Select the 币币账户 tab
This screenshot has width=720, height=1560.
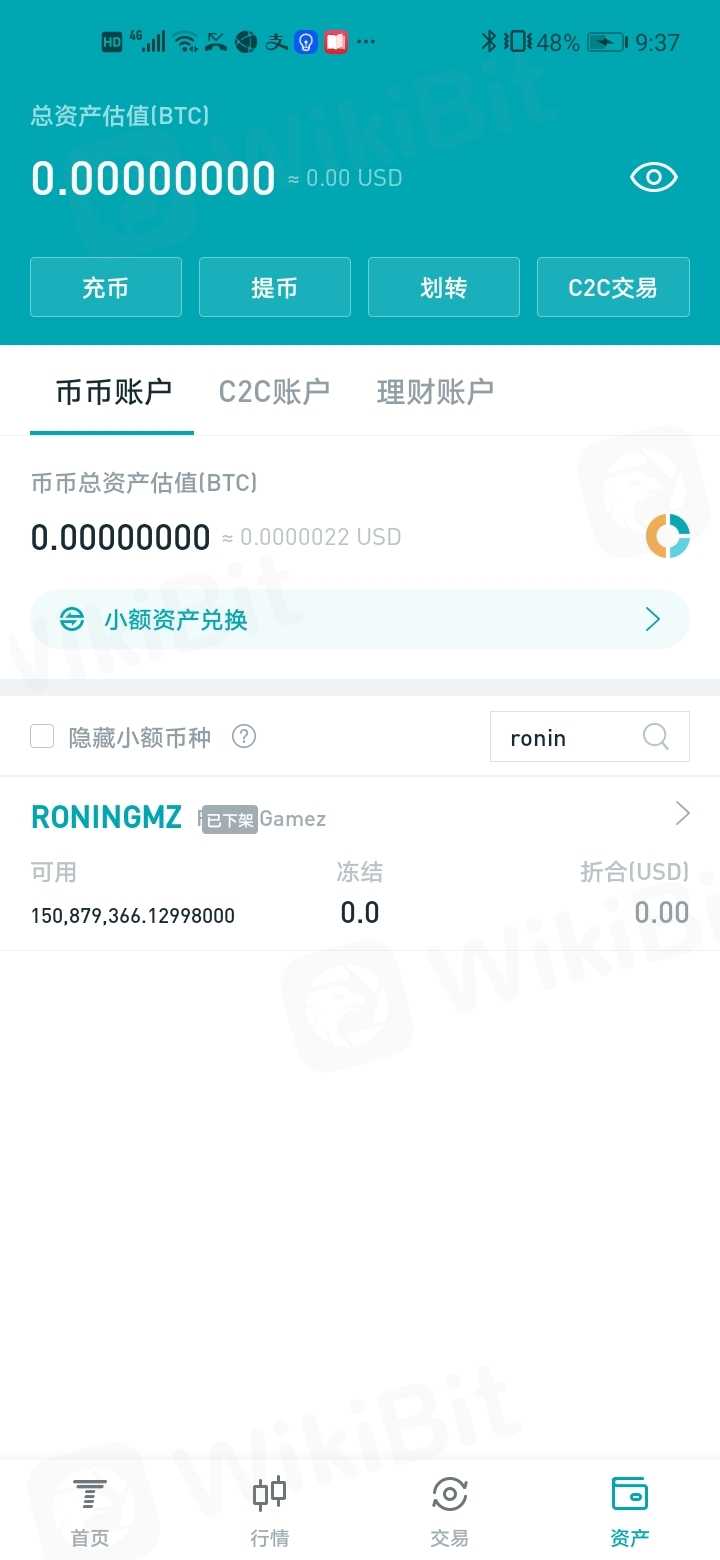pyautogui.click(x=113, y=392)
